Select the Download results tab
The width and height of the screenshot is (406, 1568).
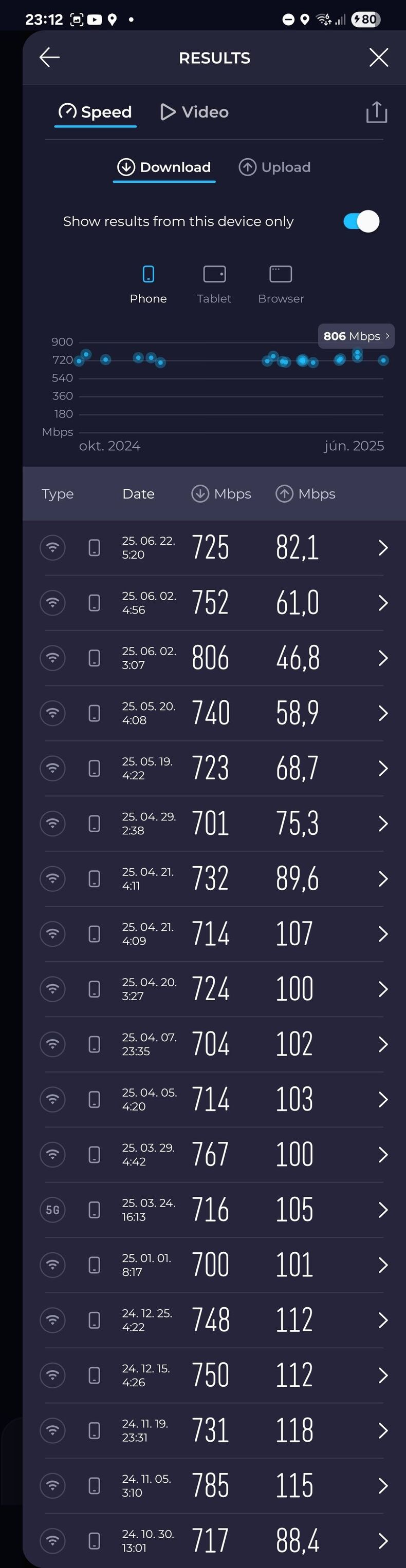pyautogui.click(x=164, y=167)
